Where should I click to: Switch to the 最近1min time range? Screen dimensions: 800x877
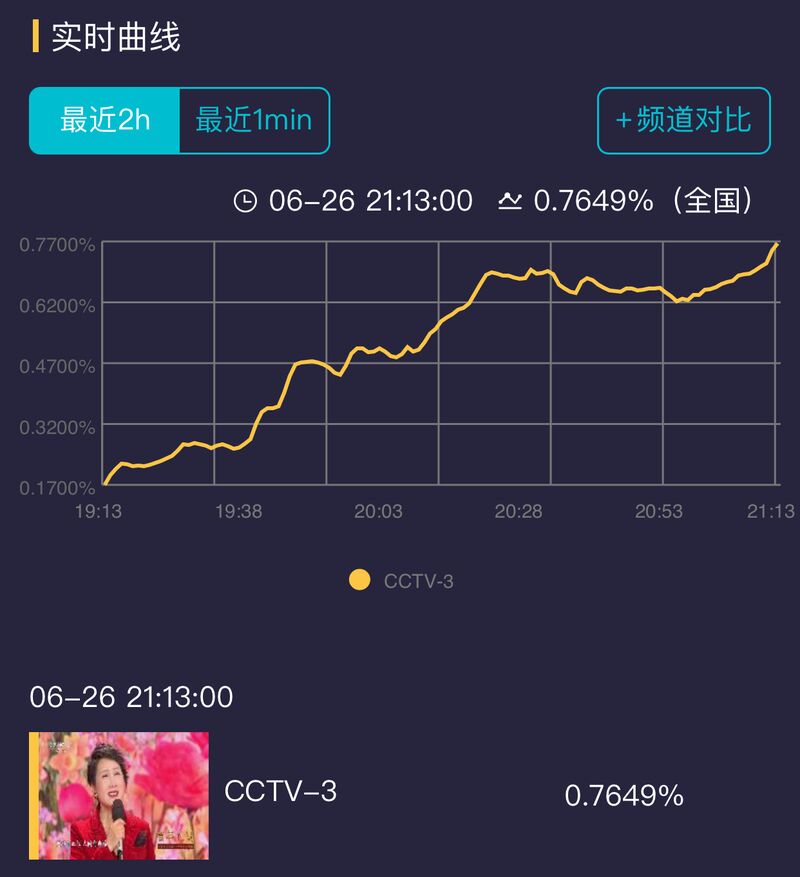point(254,121)
